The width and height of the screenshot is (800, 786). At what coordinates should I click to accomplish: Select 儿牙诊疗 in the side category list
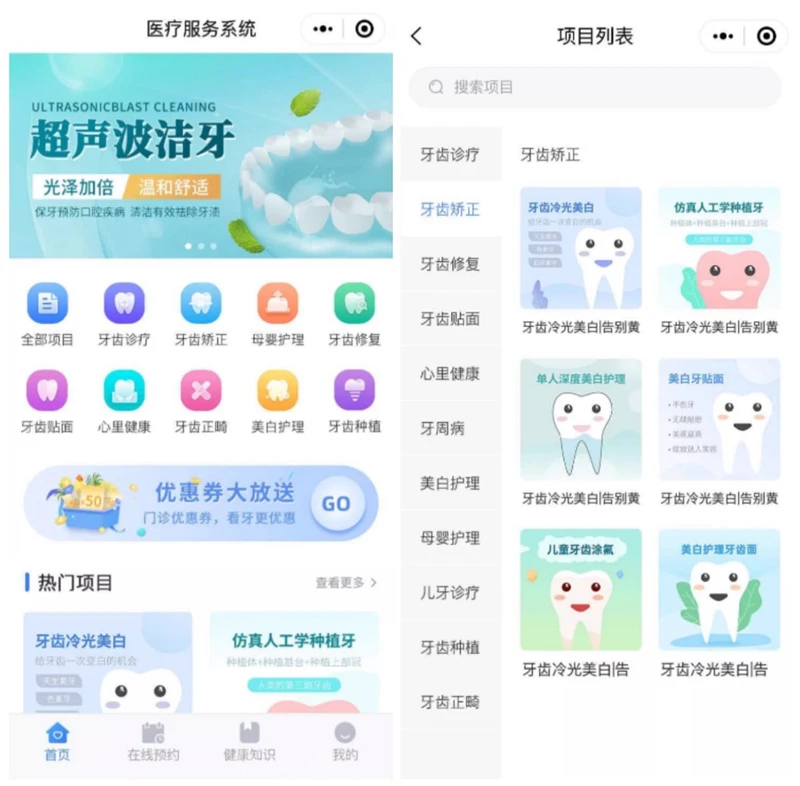(x=449, y=592)
